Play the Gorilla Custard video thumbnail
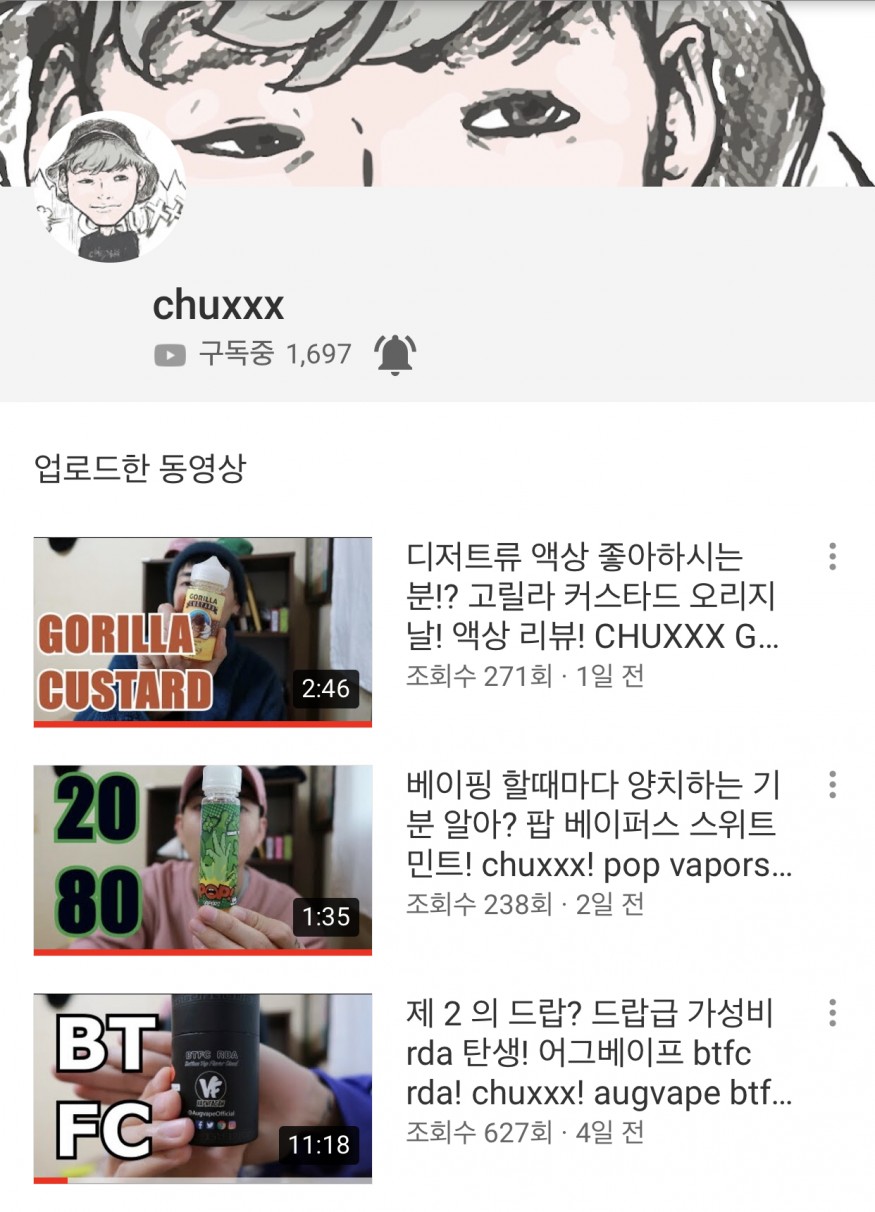The image size is (875, 1212). [x=202, y=631]
